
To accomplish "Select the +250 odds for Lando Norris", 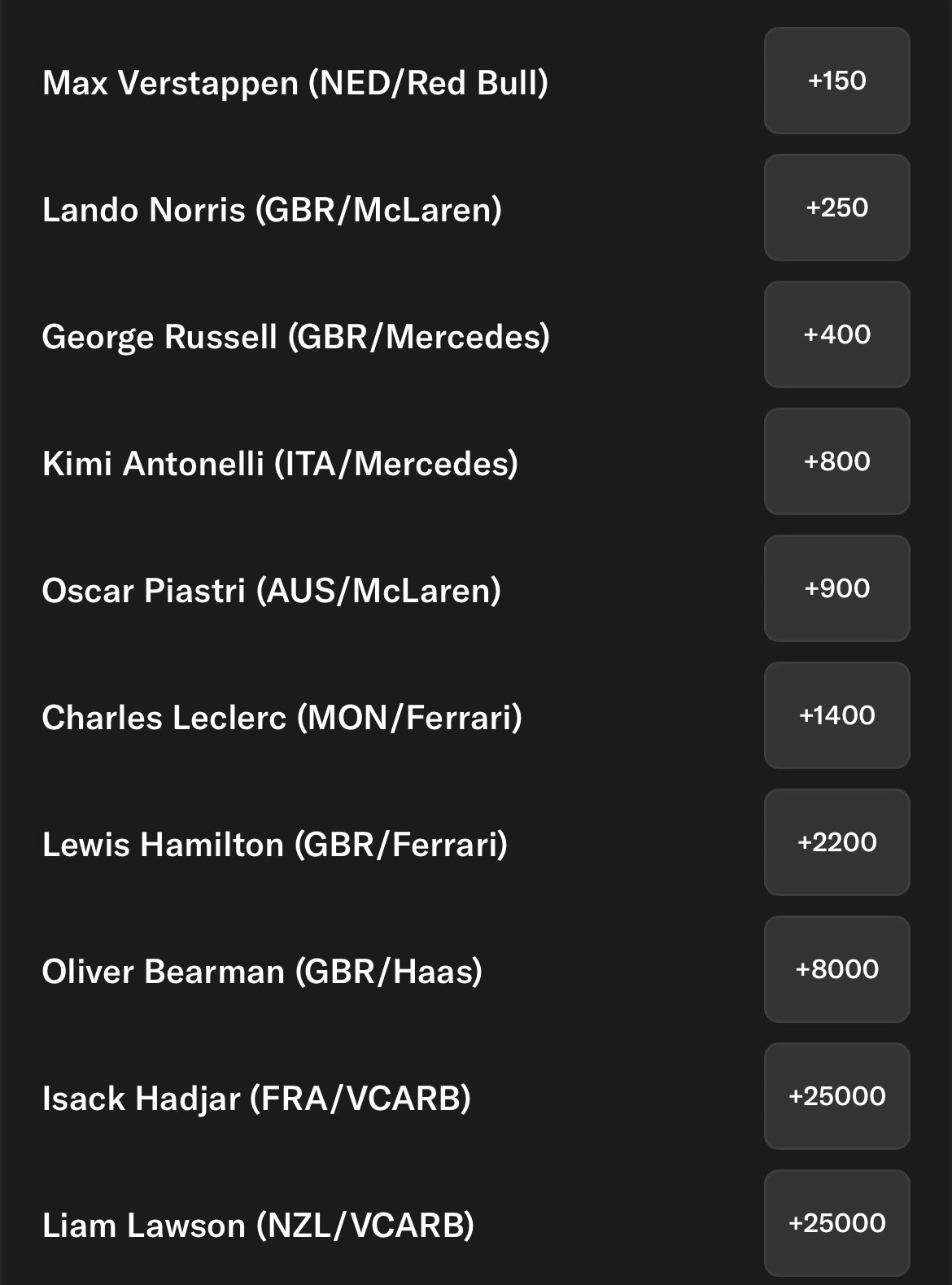I will pos(836,208).
